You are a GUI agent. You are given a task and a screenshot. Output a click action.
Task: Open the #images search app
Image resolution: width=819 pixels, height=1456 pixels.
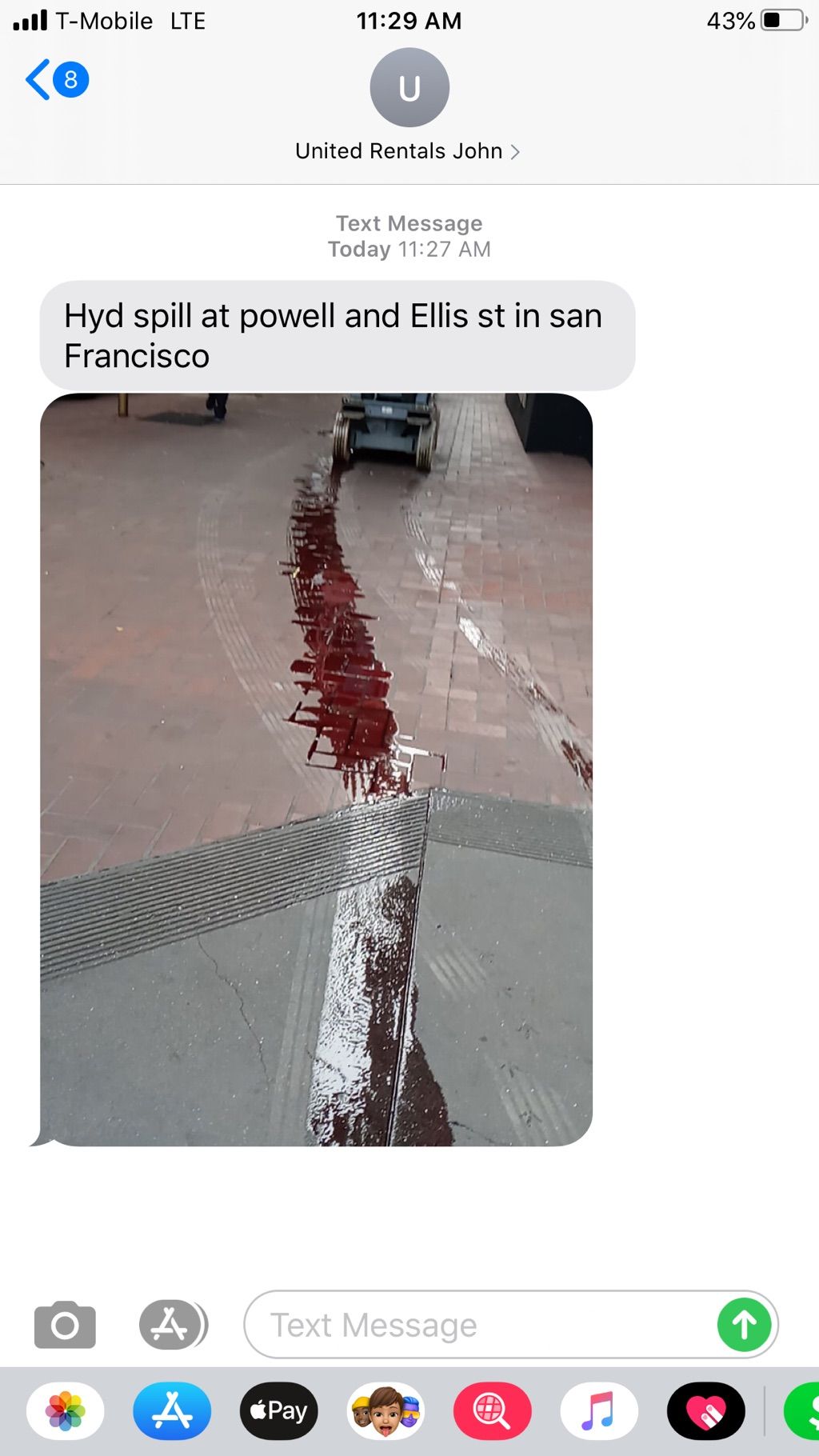[x=492, y=1411]
